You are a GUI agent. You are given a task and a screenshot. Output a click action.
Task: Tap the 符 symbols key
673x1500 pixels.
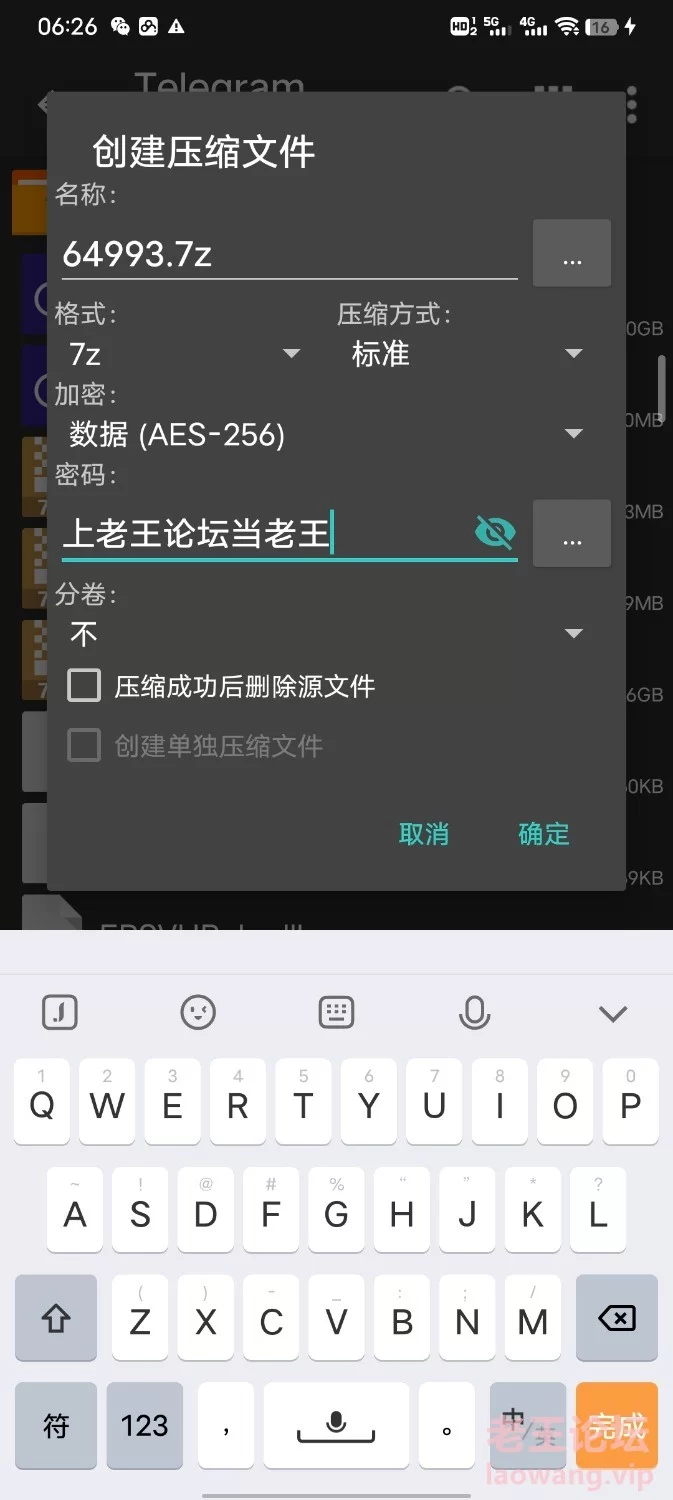point(56,1425)
